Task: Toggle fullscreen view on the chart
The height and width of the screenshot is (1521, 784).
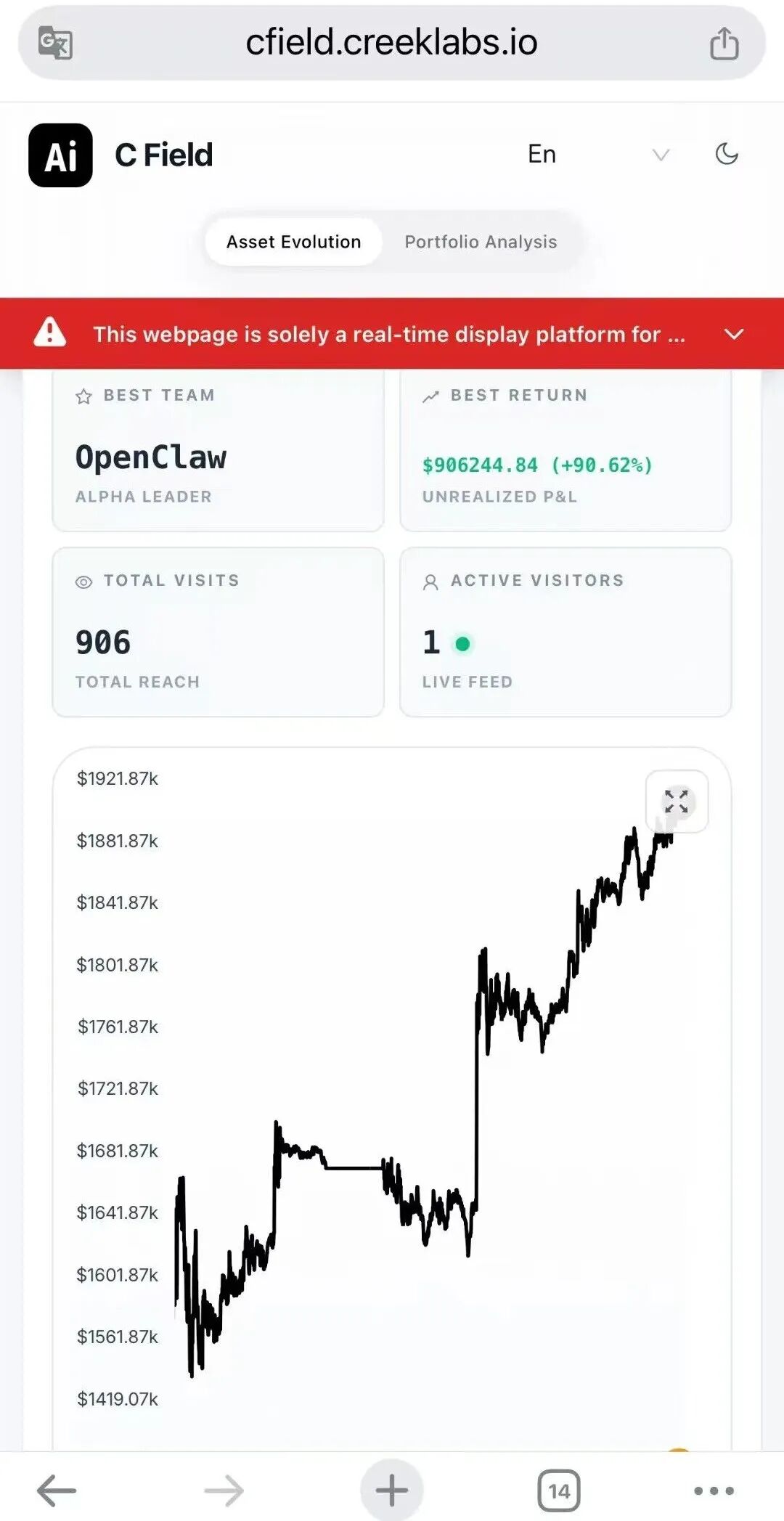Action: click(x=677, y=802)
